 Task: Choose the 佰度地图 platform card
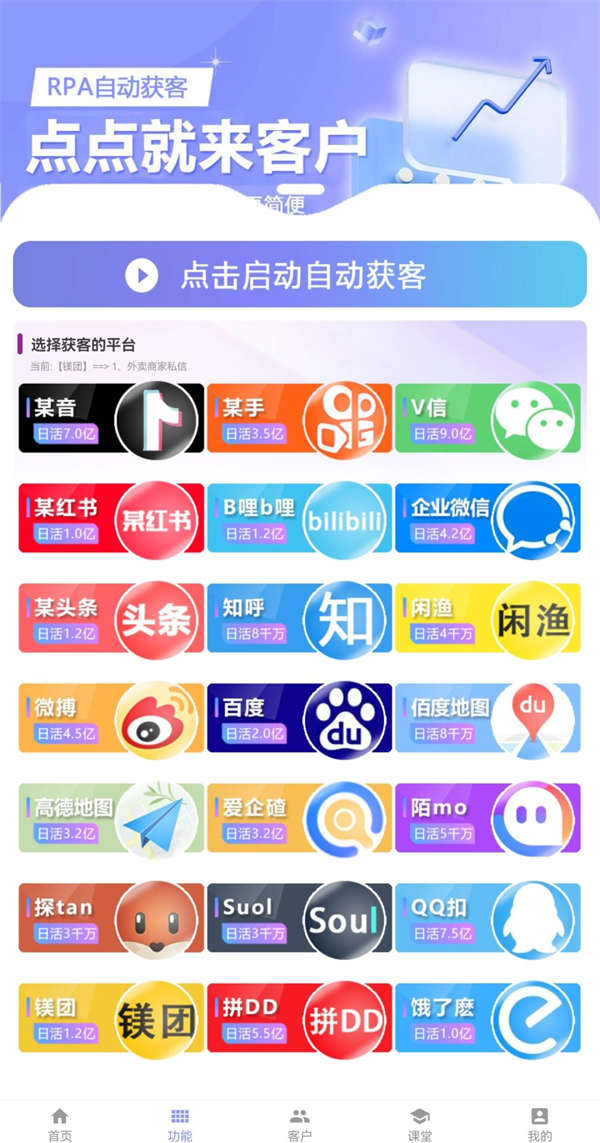(x=487, y=718)
